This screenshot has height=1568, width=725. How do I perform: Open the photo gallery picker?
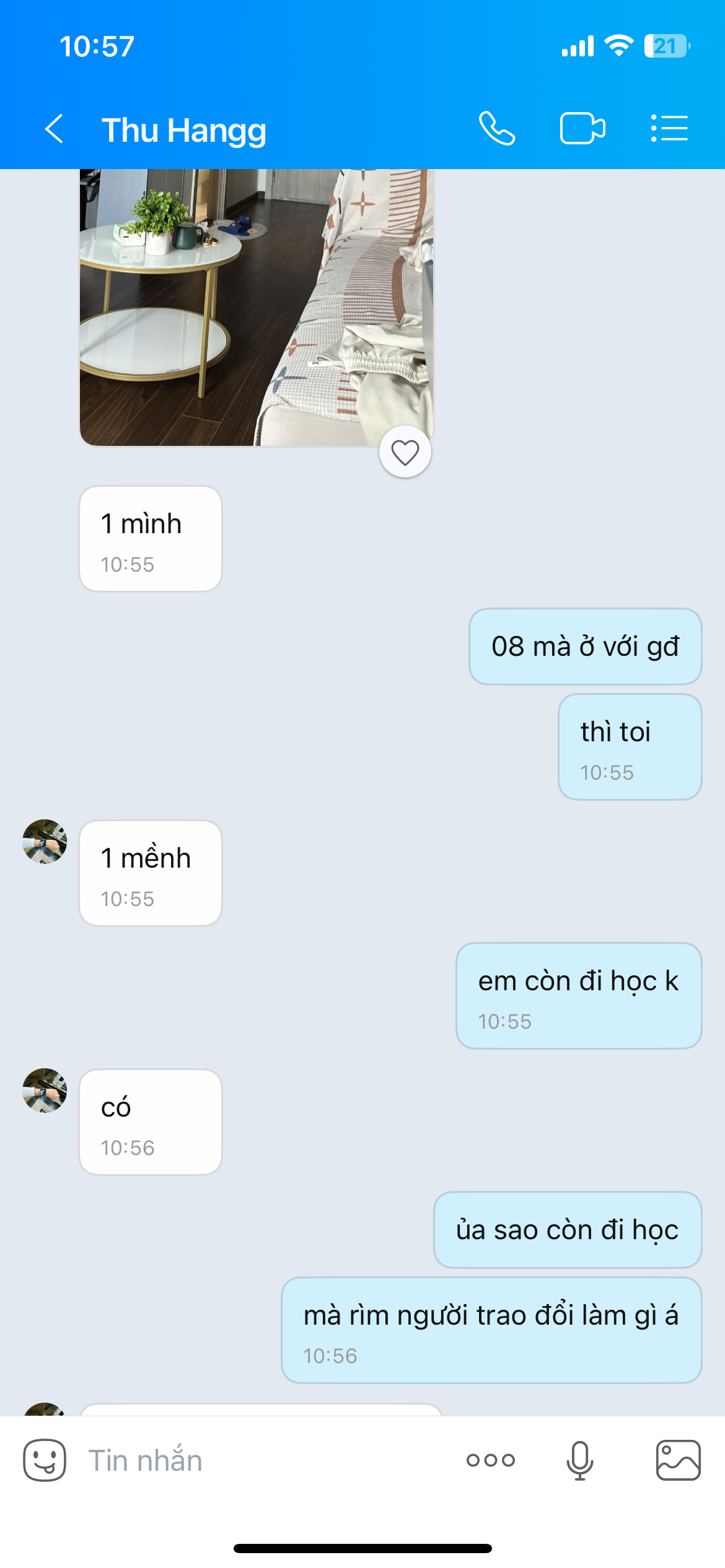tap(678, 1460)
